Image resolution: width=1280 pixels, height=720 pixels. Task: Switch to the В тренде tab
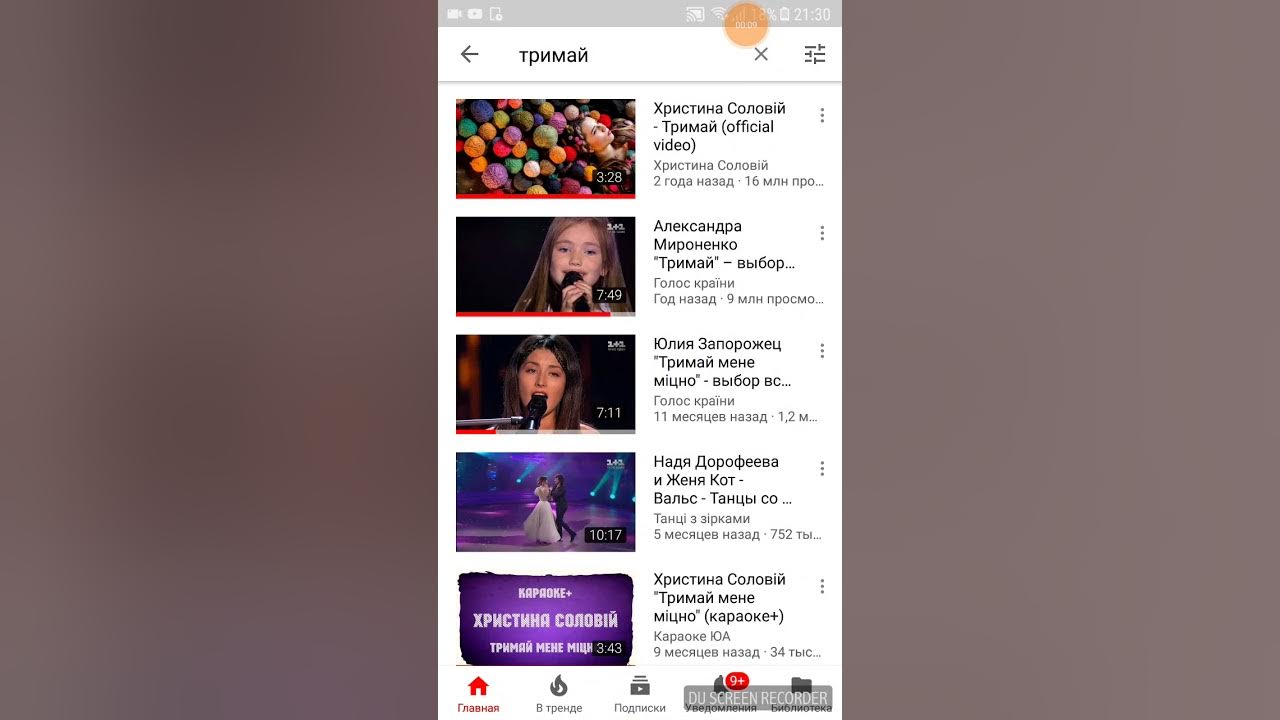559,694
